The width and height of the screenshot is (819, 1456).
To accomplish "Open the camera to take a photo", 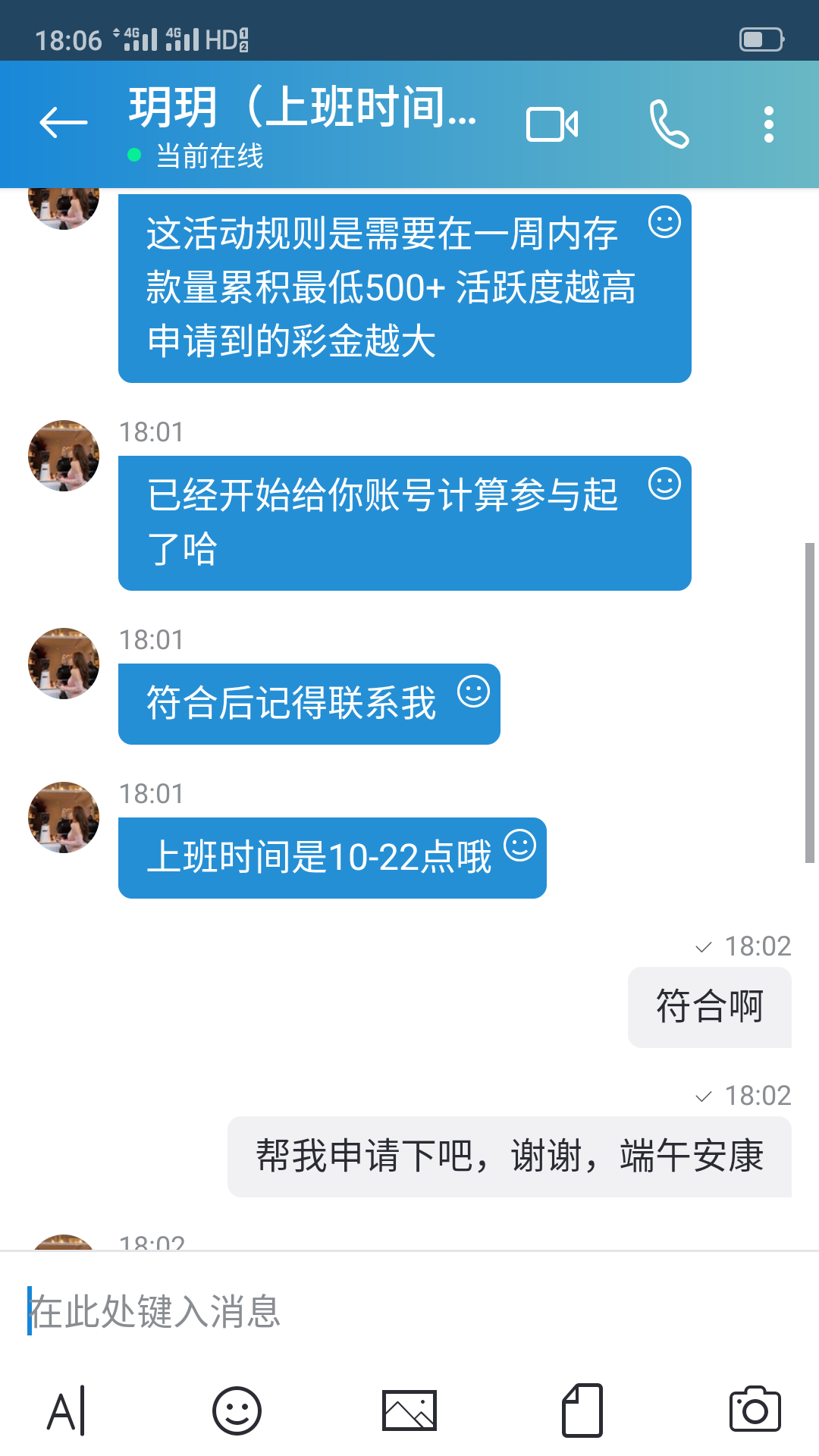I will click(x=755, y=1410).
